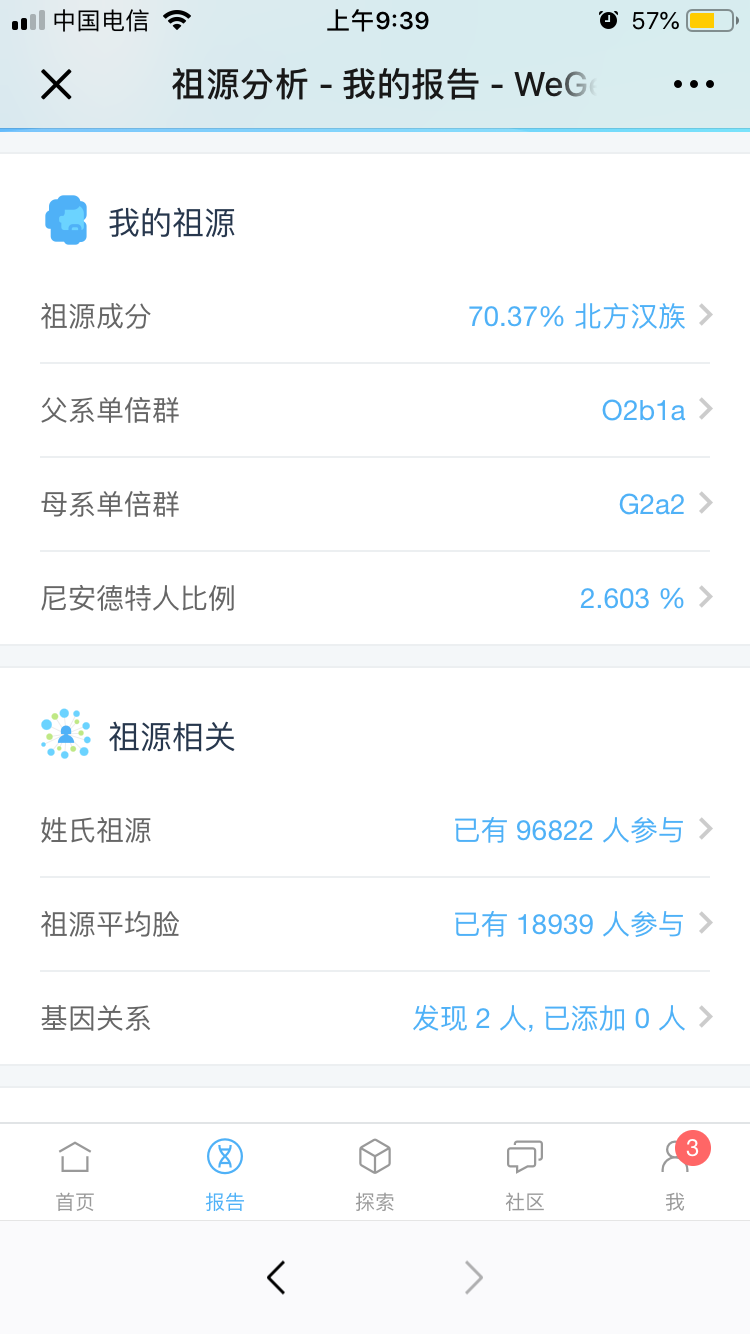This screenshot has height=1334, width=750.
Task: Go back using browser back arrow
Action: (276, 1277)
